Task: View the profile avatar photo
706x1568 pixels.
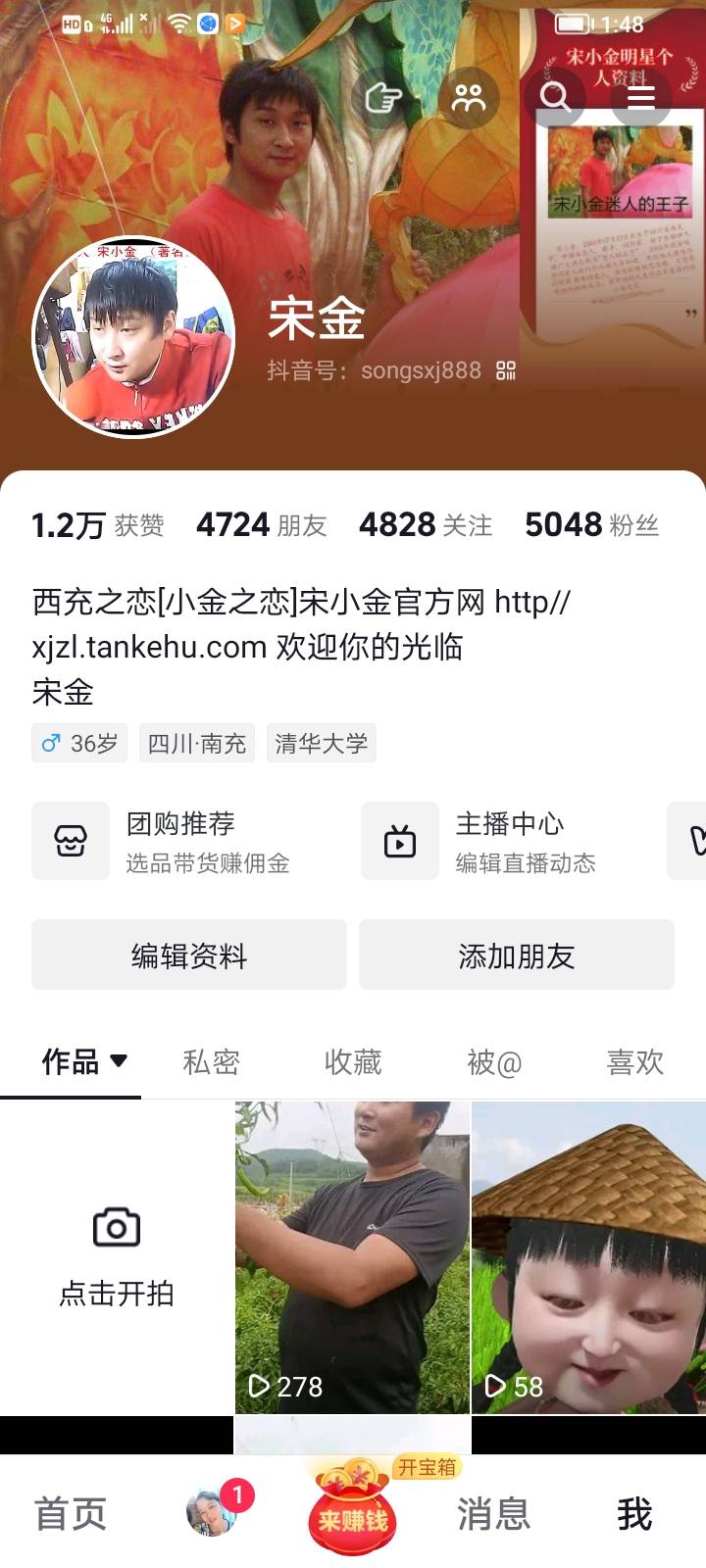Action: (x=133, y=337)
